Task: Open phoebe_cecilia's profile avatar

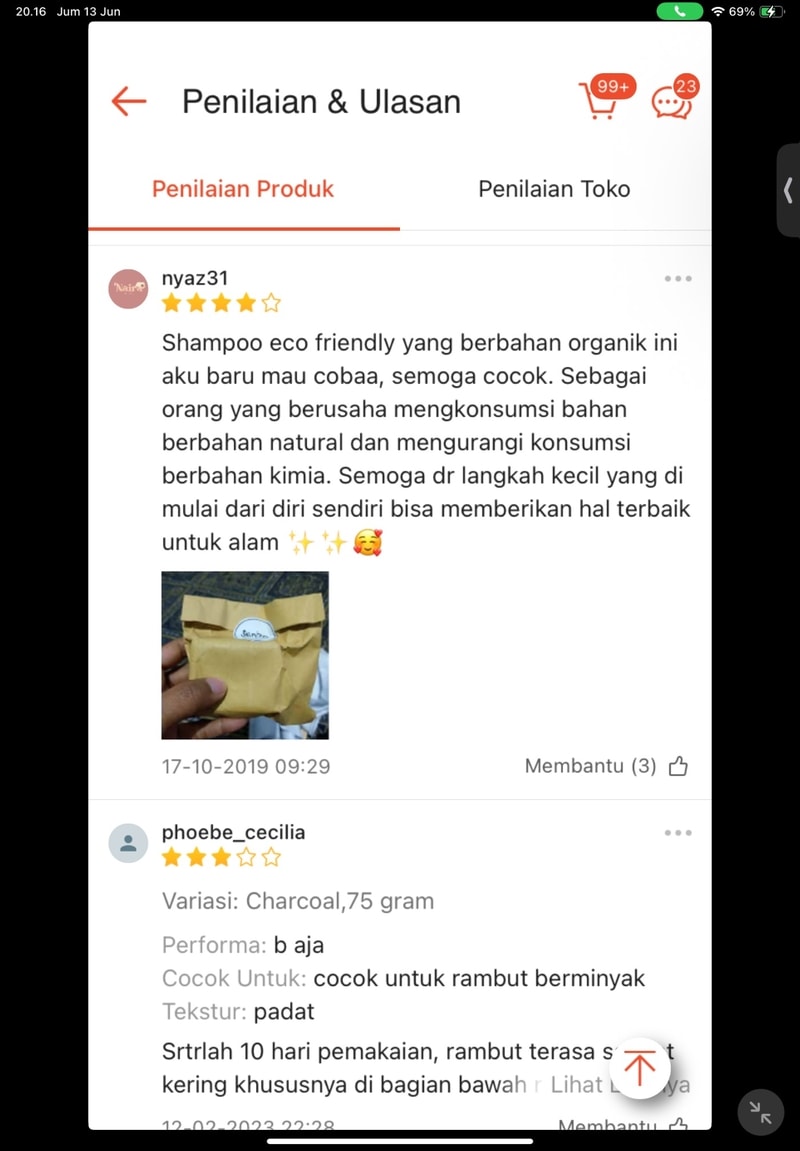Action: coord(128,843)
